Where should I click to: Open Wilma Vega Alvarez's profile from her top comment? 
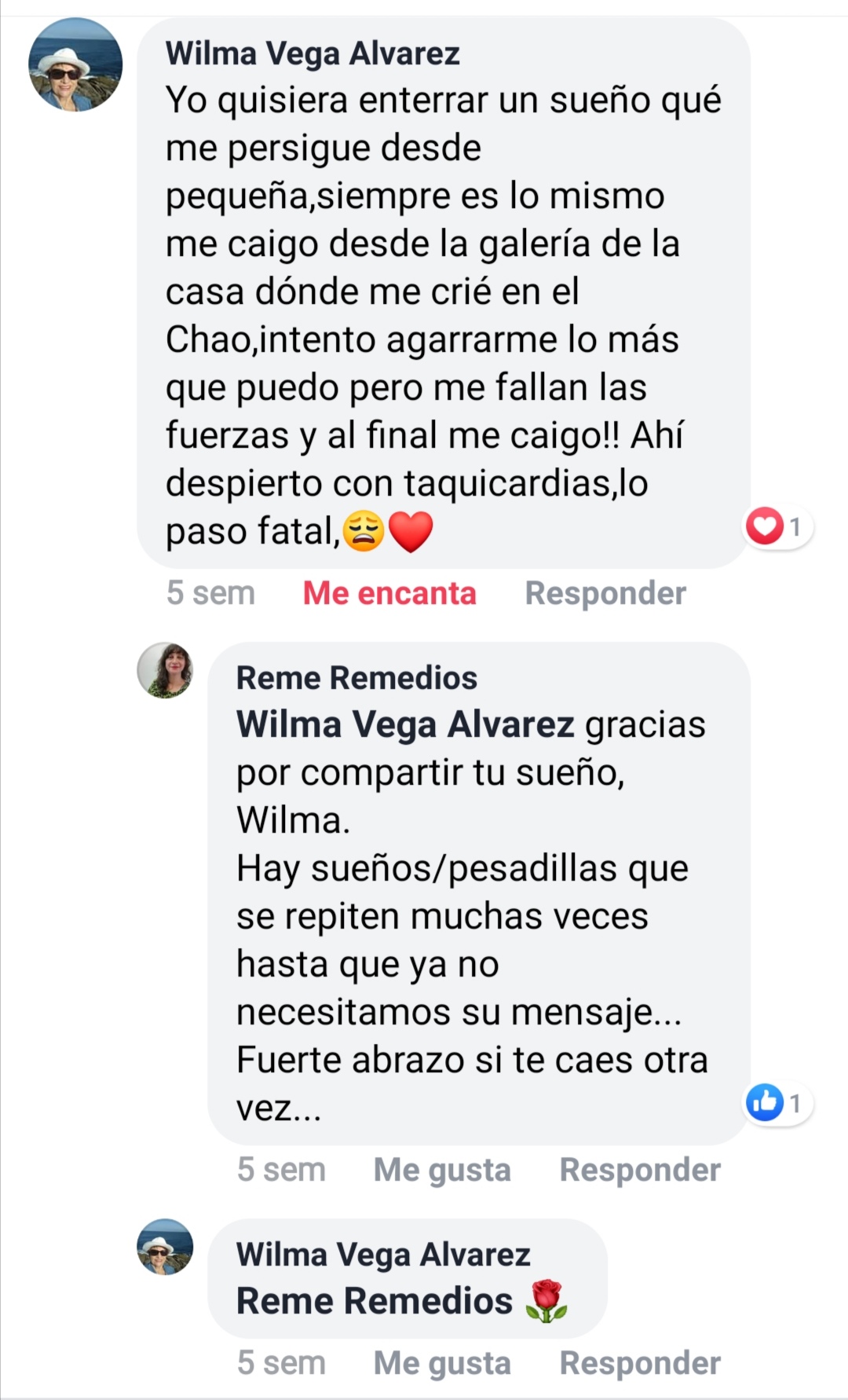click(x=313, y=53)
